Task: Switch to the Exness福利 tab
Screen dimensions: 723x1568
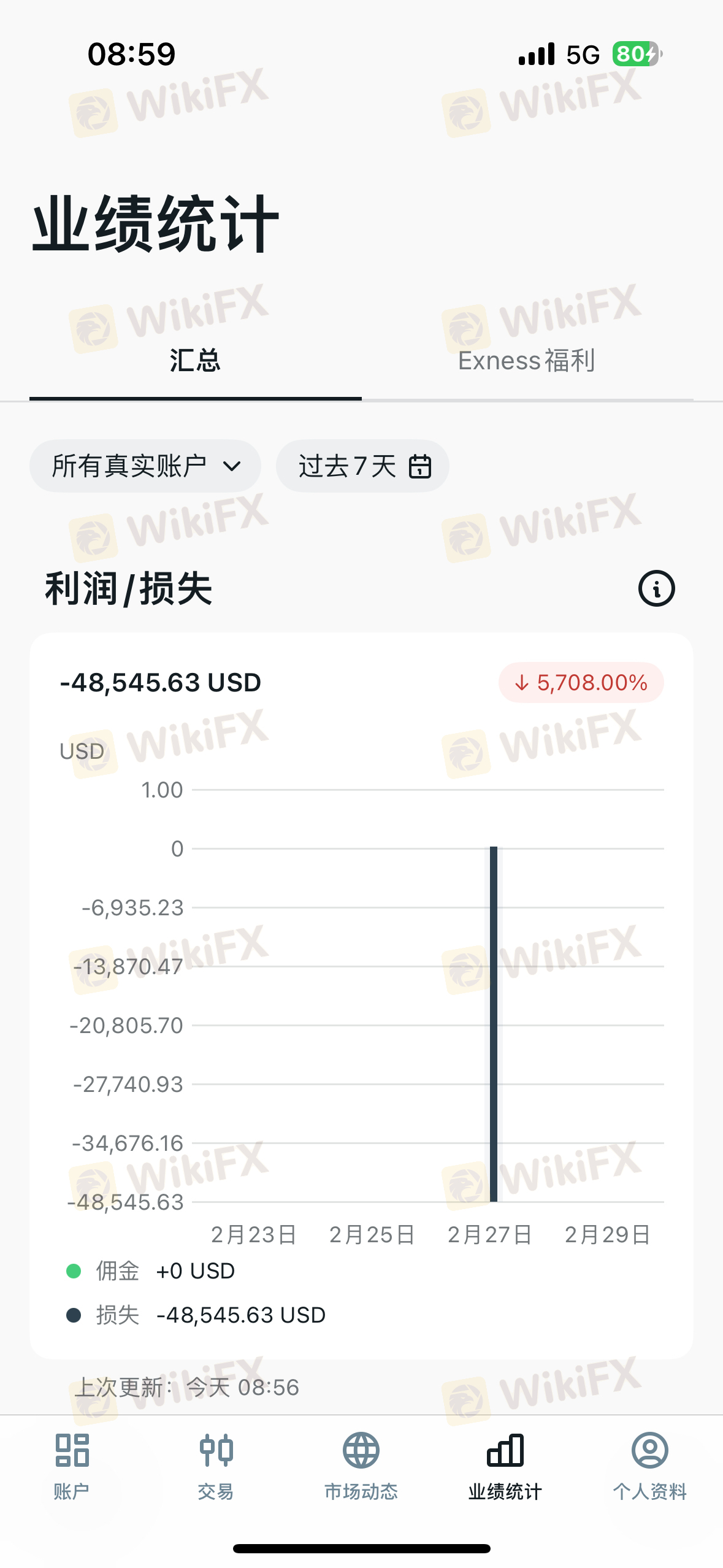Action: tap(527, 361)
